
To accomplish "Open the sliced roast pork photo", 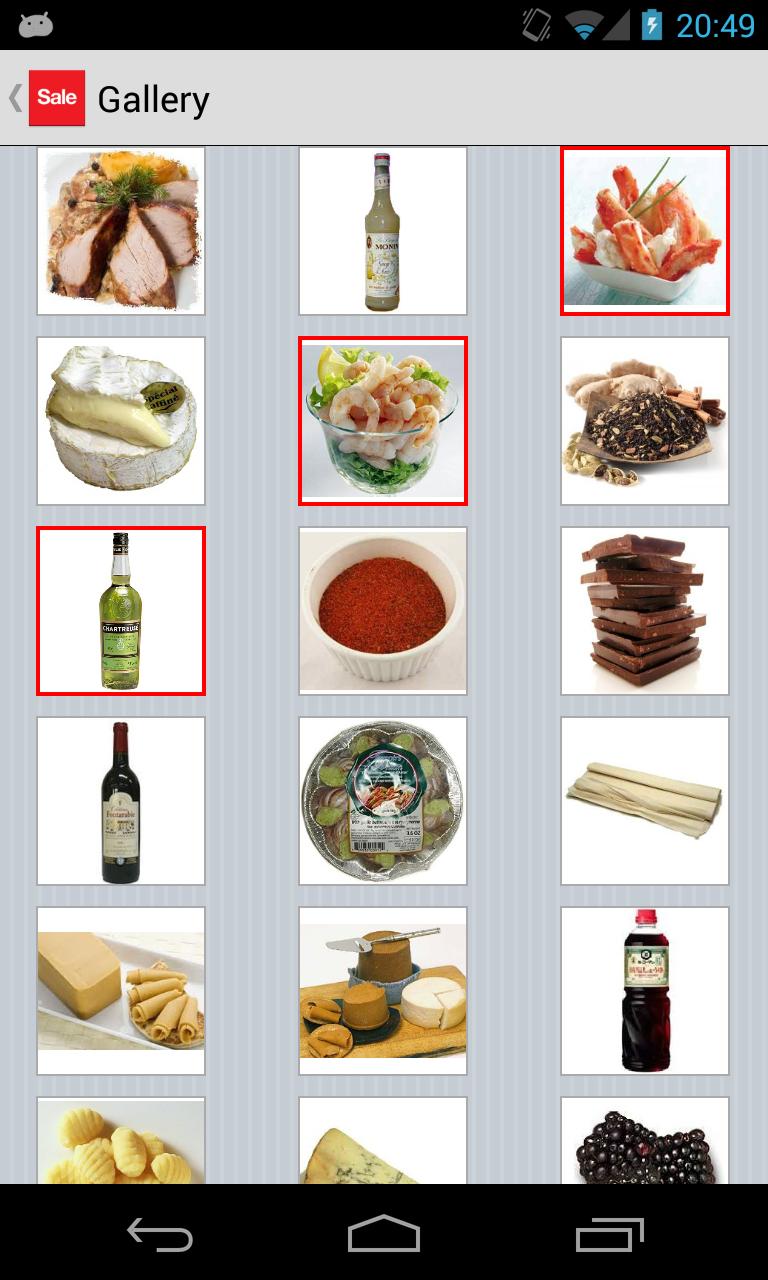I will [121, 231].
